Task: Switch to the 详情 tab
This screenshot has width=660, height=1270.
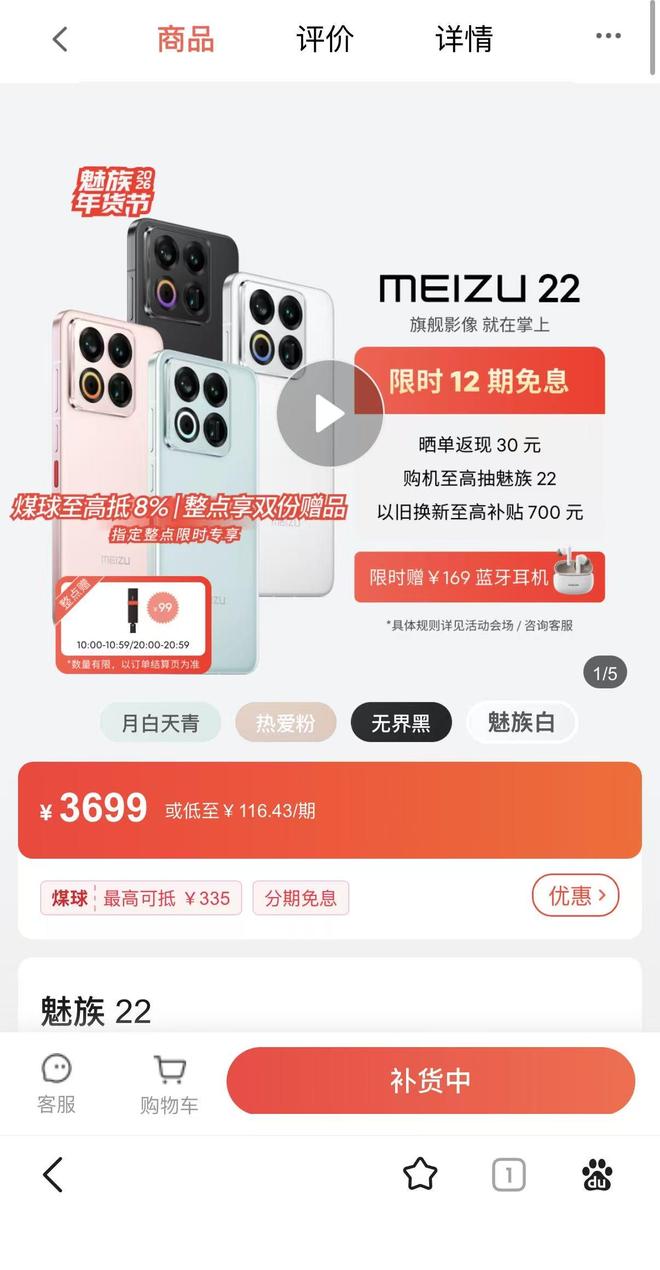Action: tap(464, 39)
